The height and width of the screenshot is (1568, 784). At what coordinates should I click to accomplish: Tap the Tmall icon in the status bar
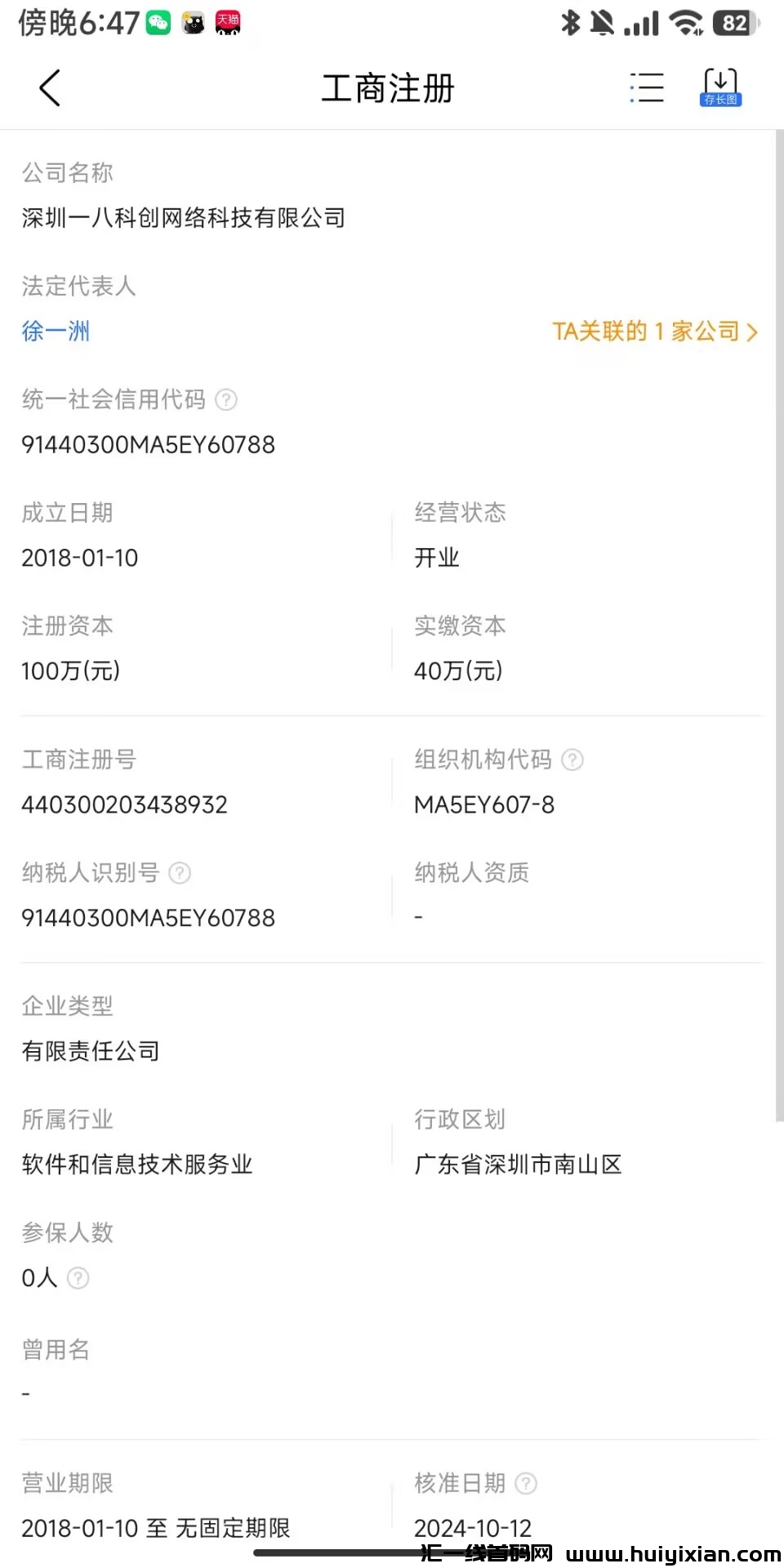pyautogui.click(x=227, y=23)
